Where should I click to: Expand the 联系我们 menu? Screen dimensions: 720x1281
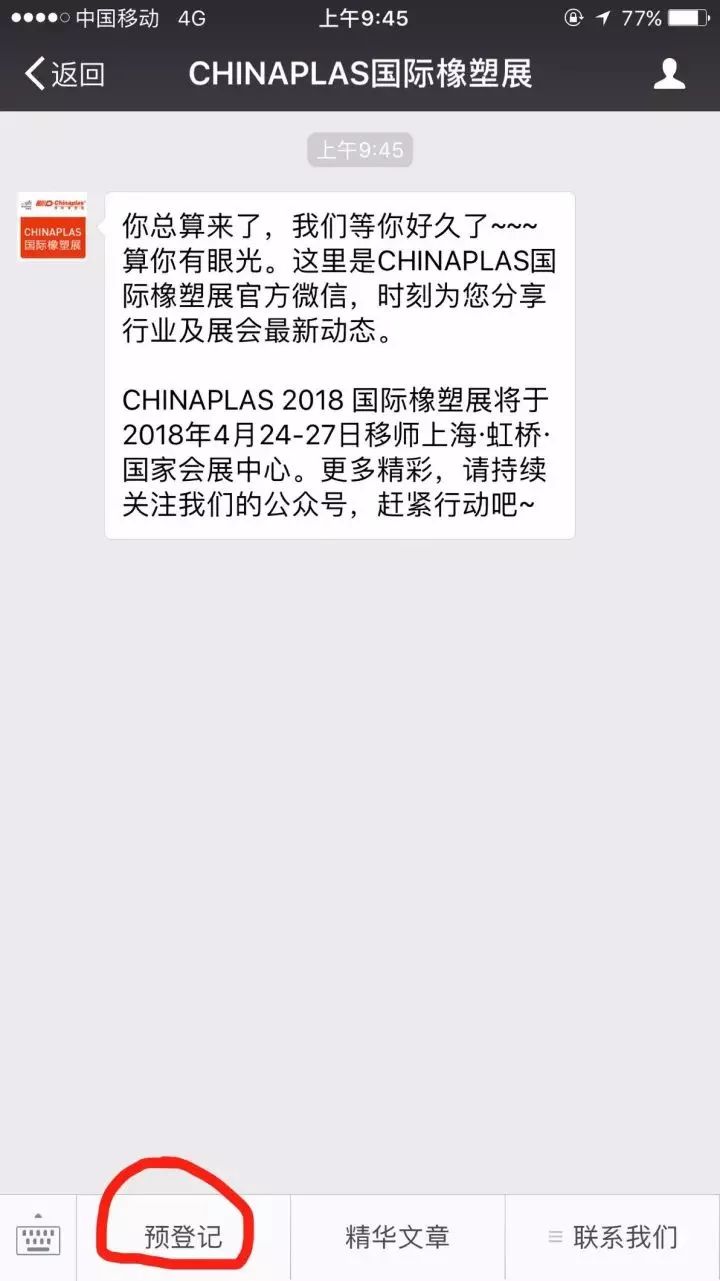point(612,1238)
